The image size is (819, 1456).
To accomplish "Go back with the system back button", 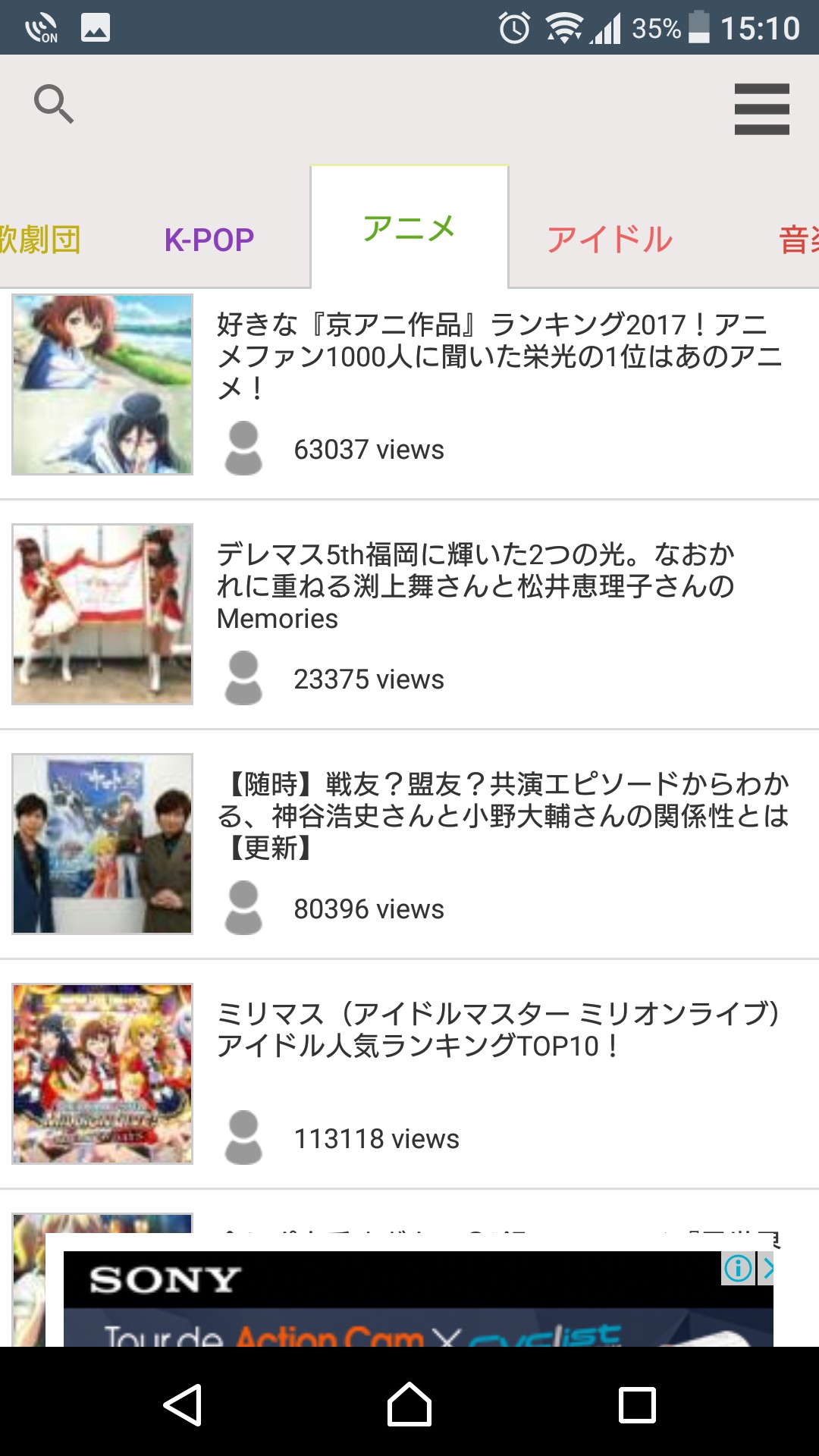I will click(x=182, y=1404).
